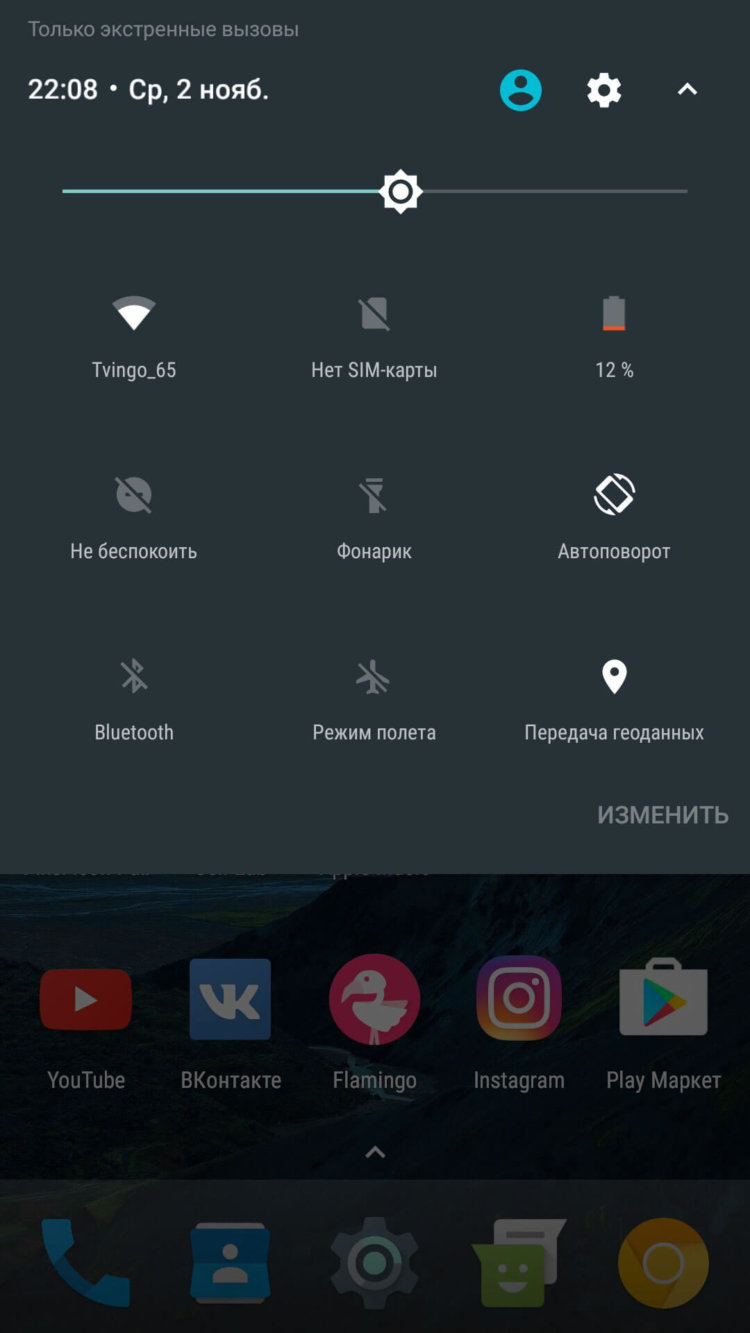750x1333 pixels.
Task: Tap the user profile avatar icon
Action: point(519,90)
